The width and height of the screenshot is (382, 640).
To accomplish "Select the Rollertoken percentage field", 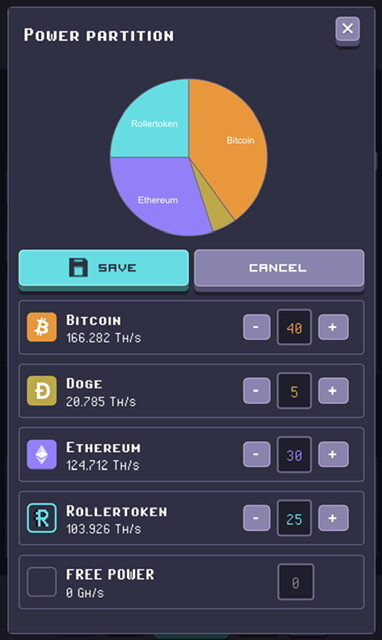I will tap(294, 518).
